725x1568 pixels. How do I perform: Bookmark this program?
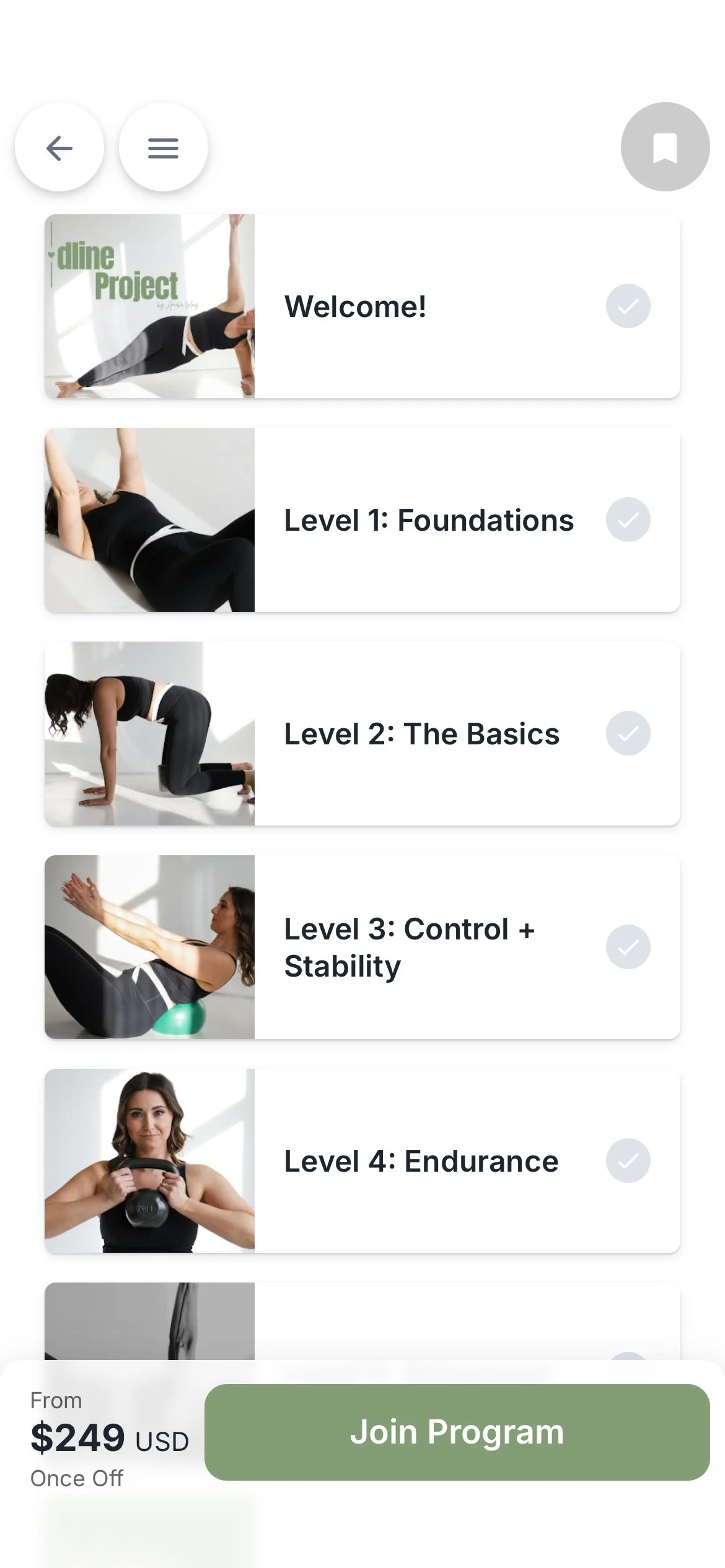click(665, 147)
